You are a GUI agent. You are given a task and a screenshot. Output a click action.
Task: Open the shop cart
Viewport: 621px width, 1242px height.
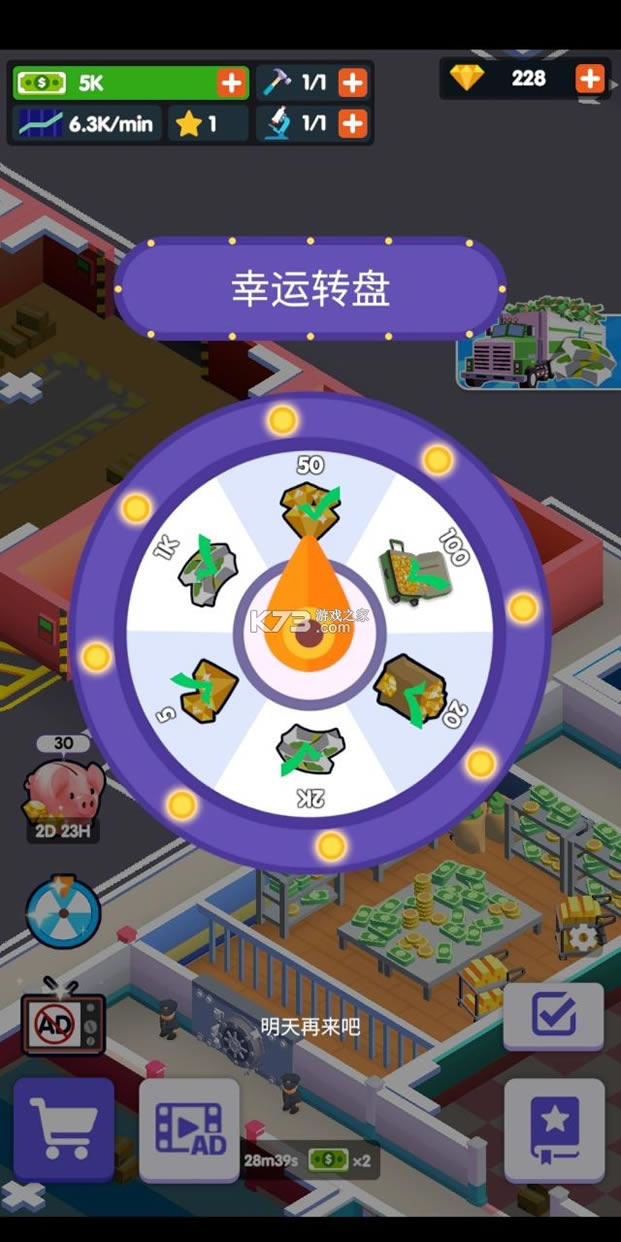(x=63, y=1131)
